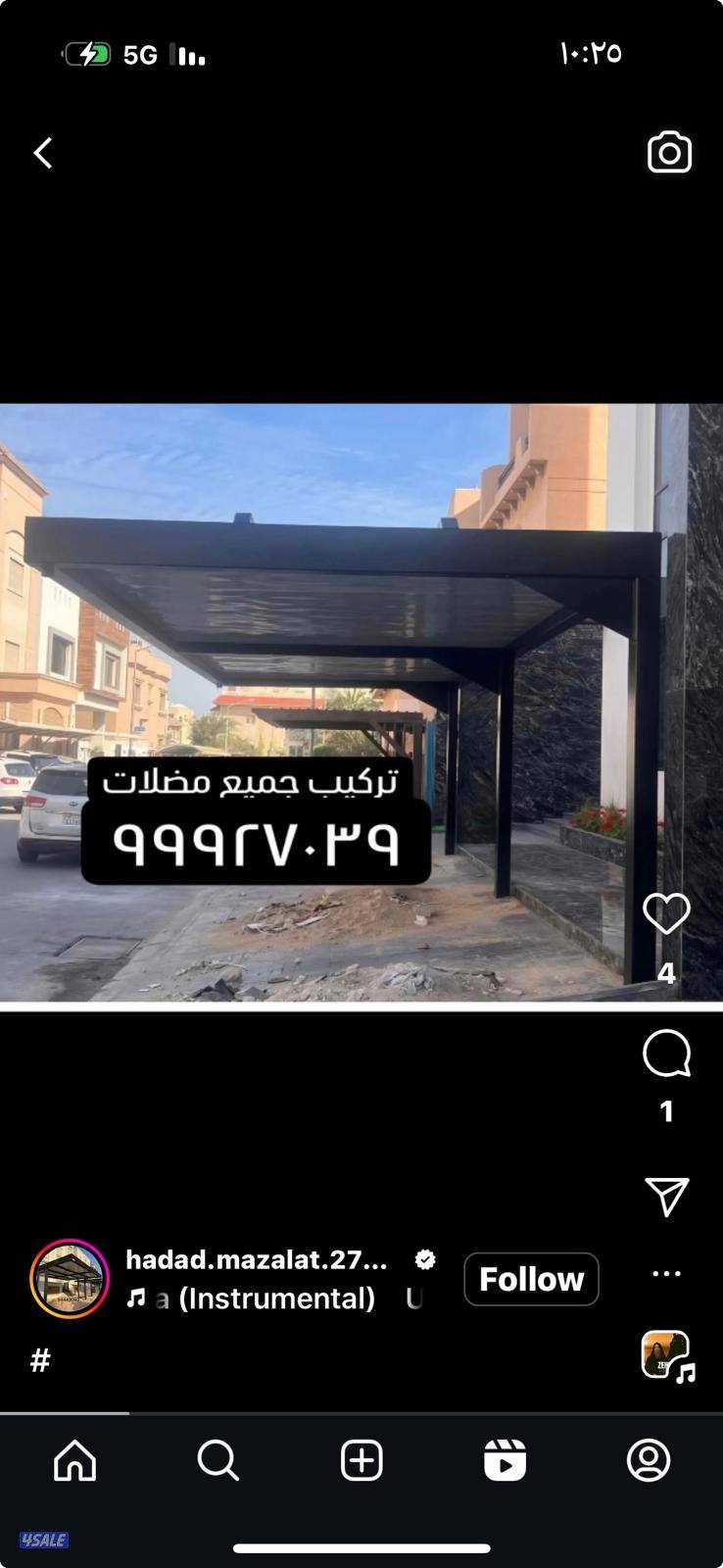Open hadad.mazalat profile picture
723x1568 pixels.
click(x=70, y=1279)
